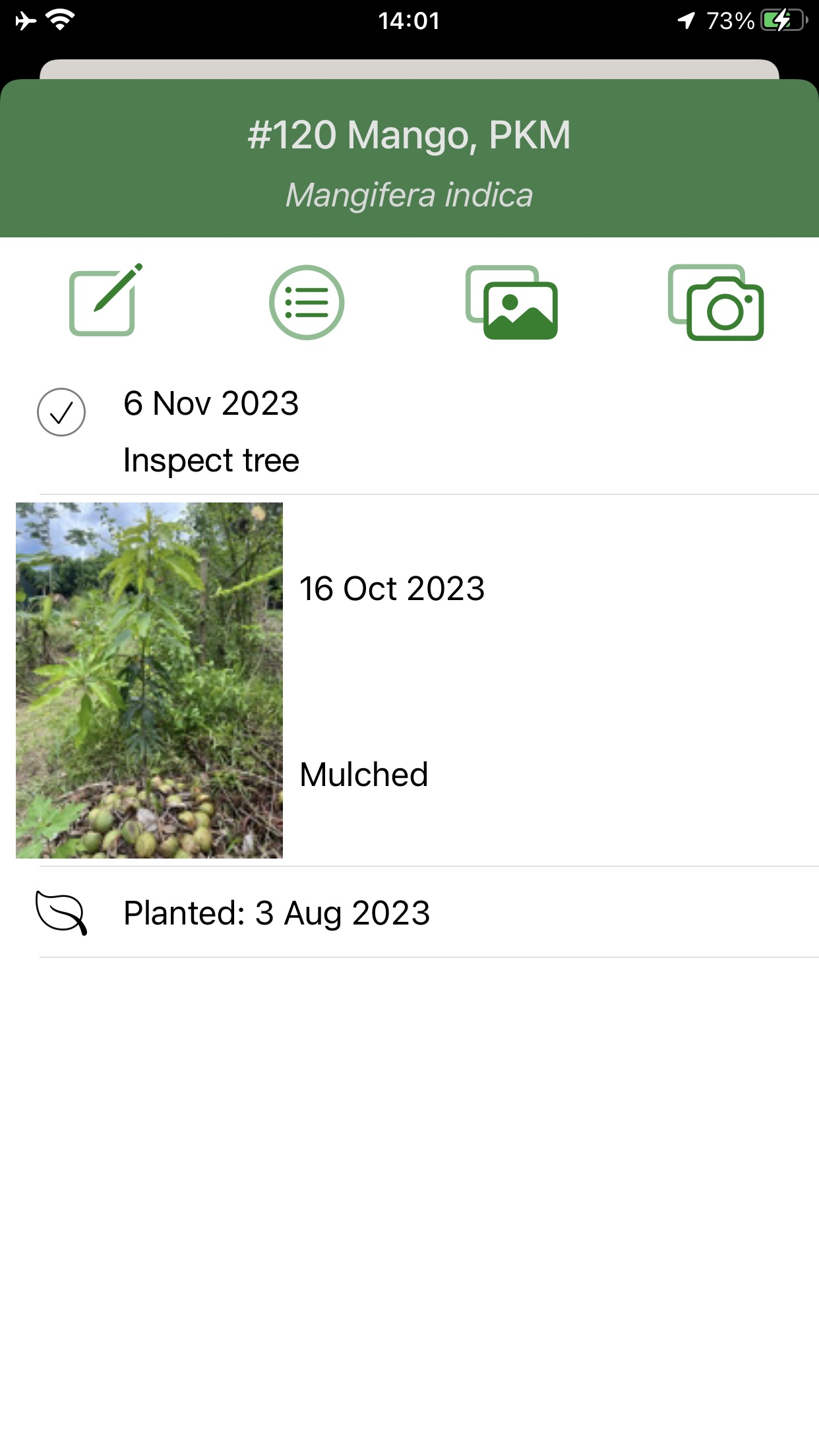819x1456 pixels.
Task: Open the 16 Oct 2023 mango tree photo
Action: coord(149,681)
